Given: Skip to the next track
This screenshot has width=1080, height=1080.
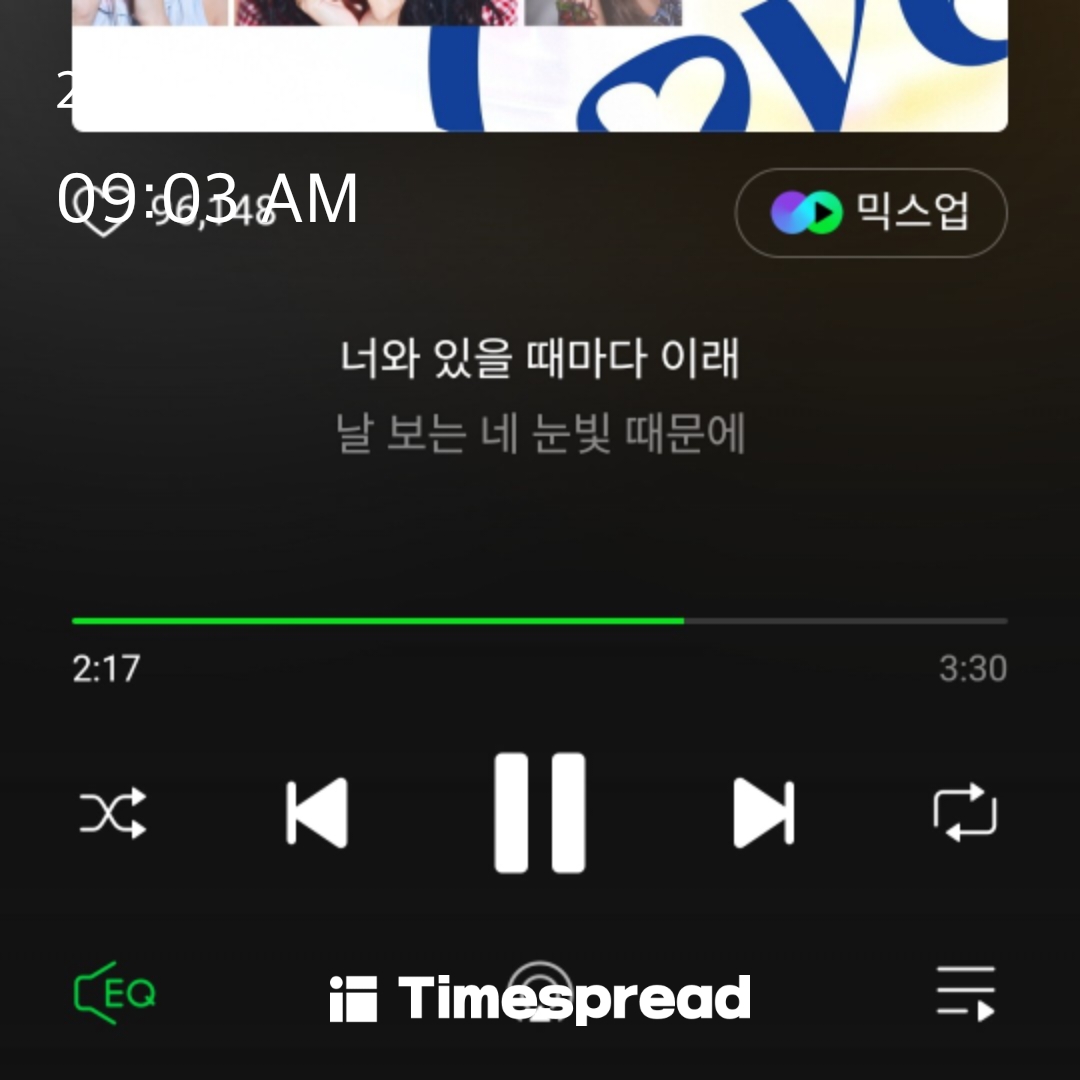Looking at the screenshot, I should pyautogui.click(x=763, y=812).
